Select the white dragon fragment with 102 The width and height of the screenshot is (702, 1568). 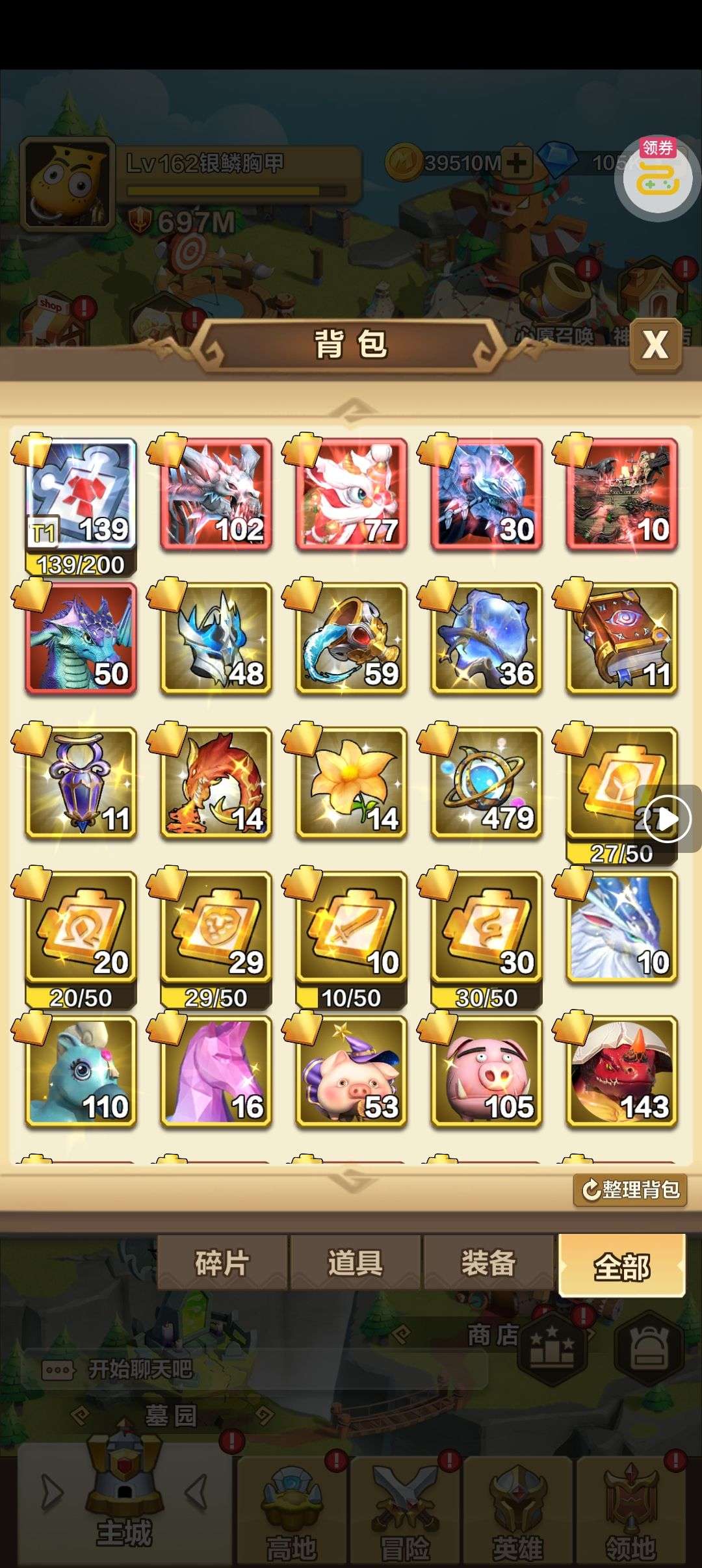[x=216, y=495]
